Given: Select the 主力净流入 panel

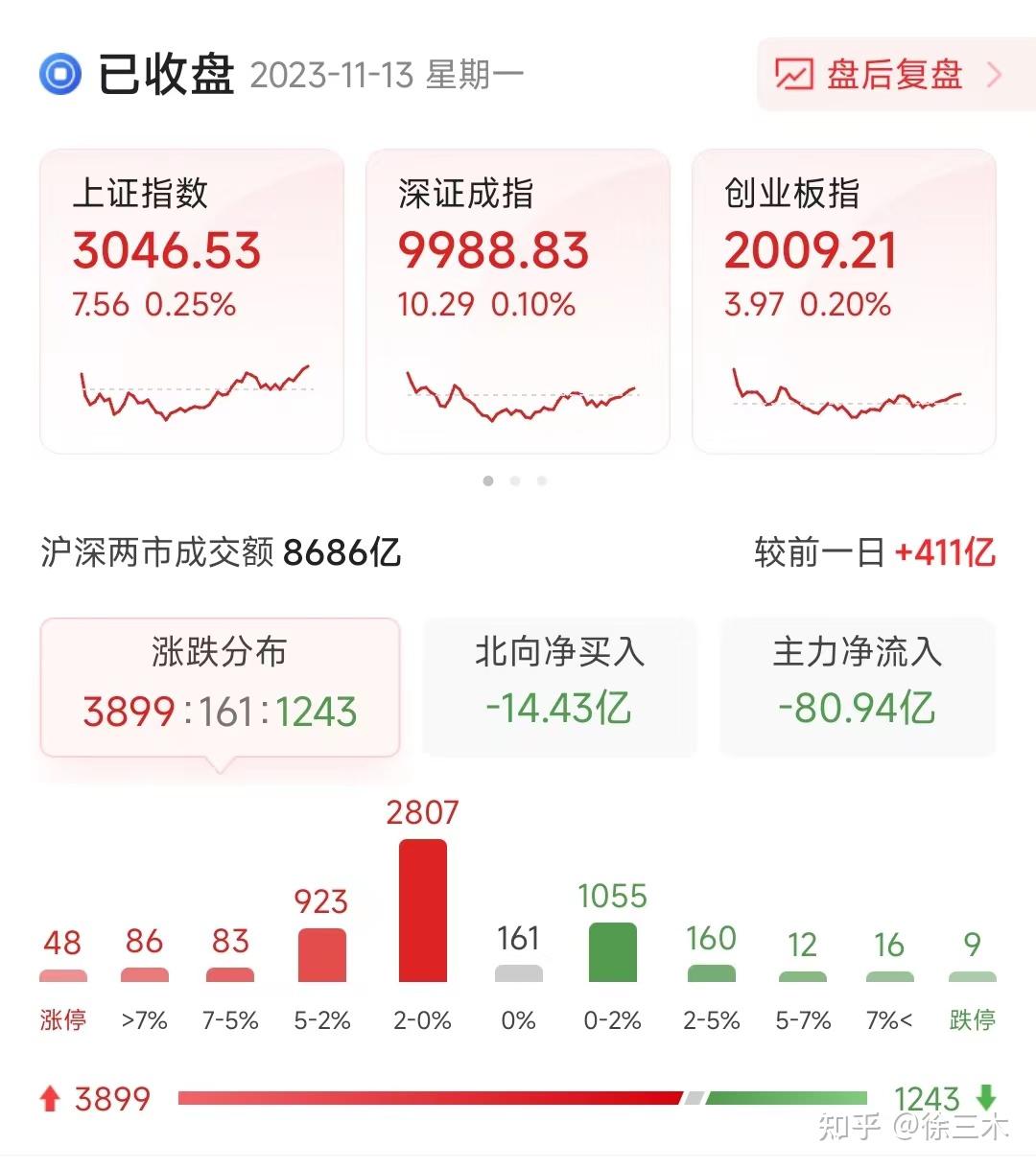Looking at the screenshot, I should coord(857,684).
